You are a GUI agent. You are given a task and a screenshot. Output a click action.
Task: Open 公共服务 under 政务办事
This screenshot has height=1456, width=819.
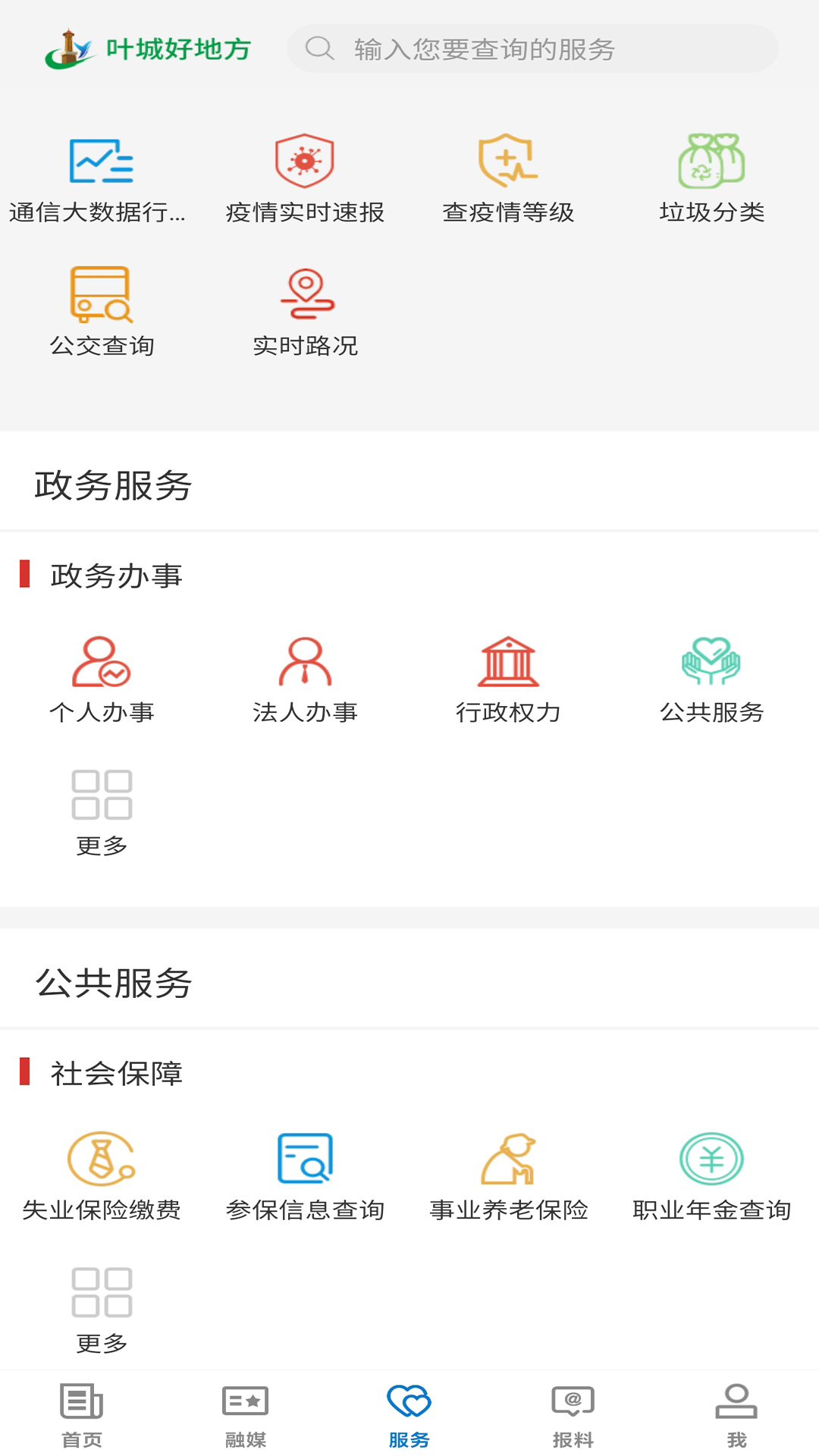711,679
